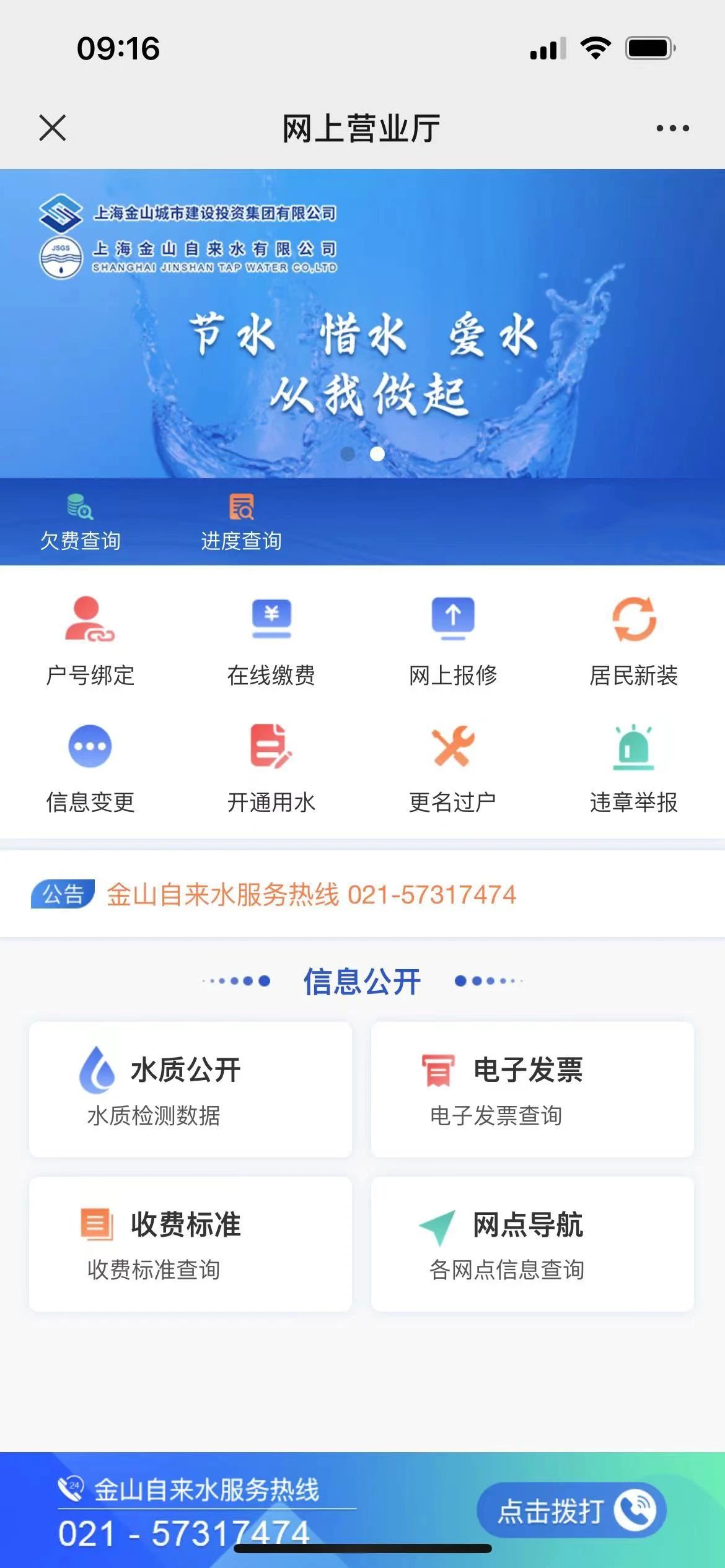
Task: Select 网上报修 online repair request
Action: point(453,641)
